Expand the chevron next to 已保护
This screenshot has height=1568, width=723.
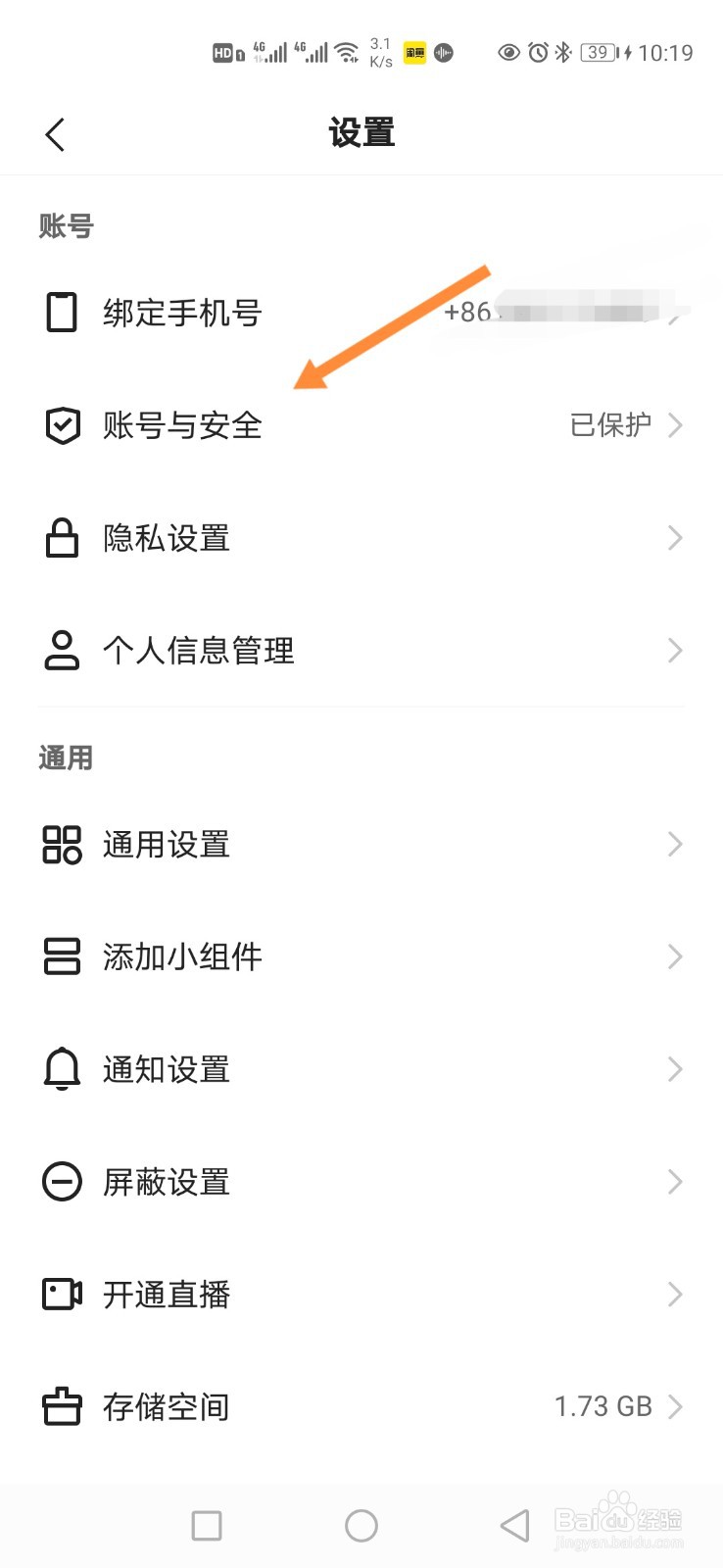tap(674, 424)
